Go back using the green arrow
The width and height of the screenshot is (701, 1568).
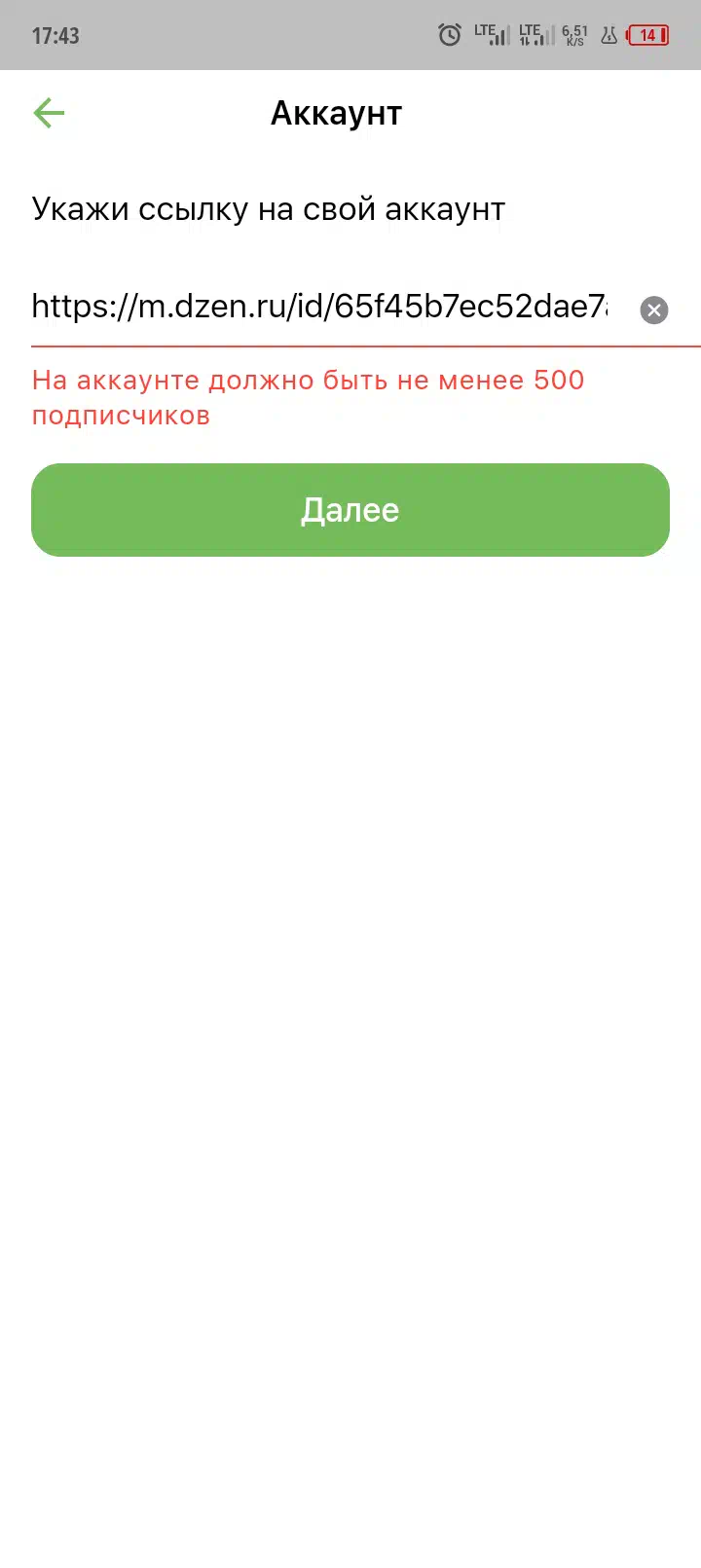(49, 113)
